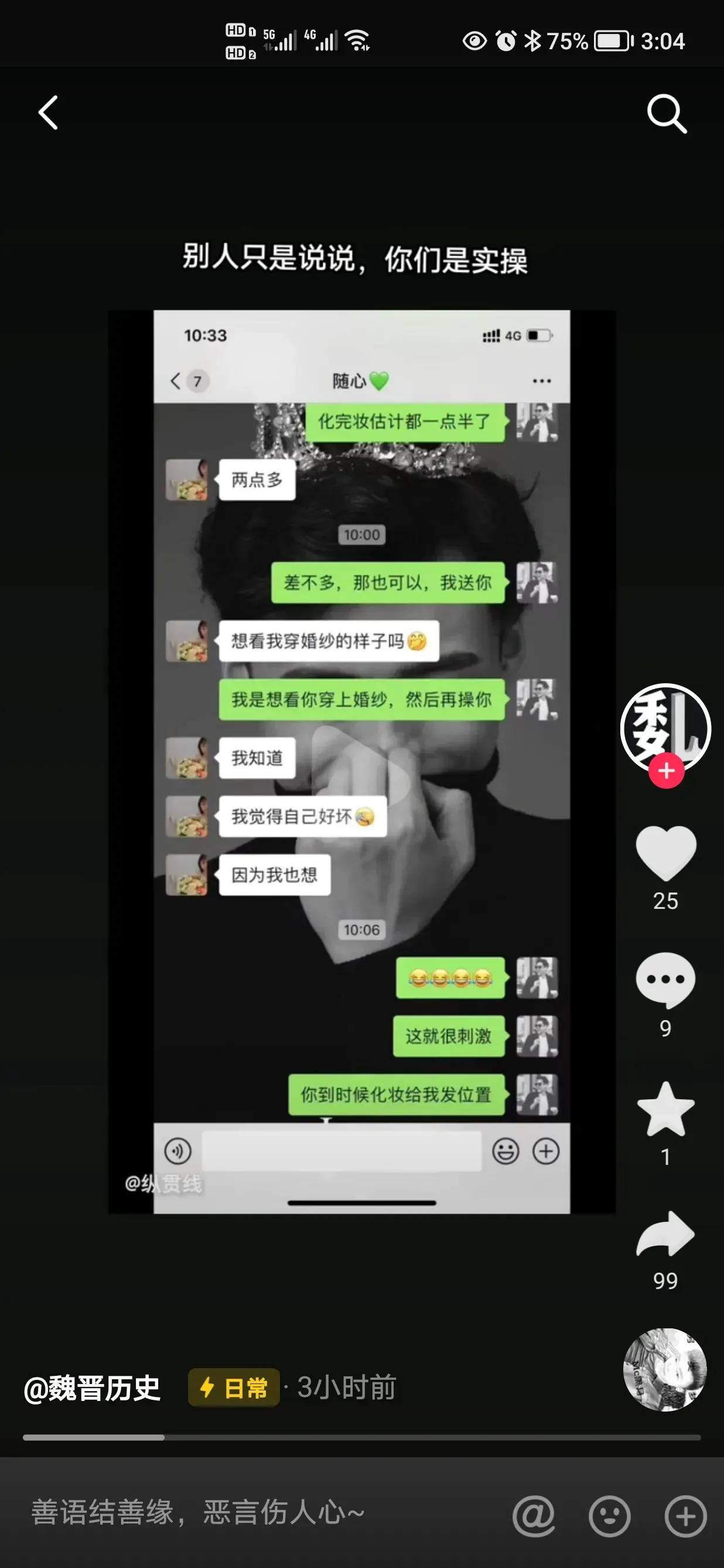The width and height of the screenshot is (724, 1568).
Task: Open the spinning music disc
Action: point(665,1369)
